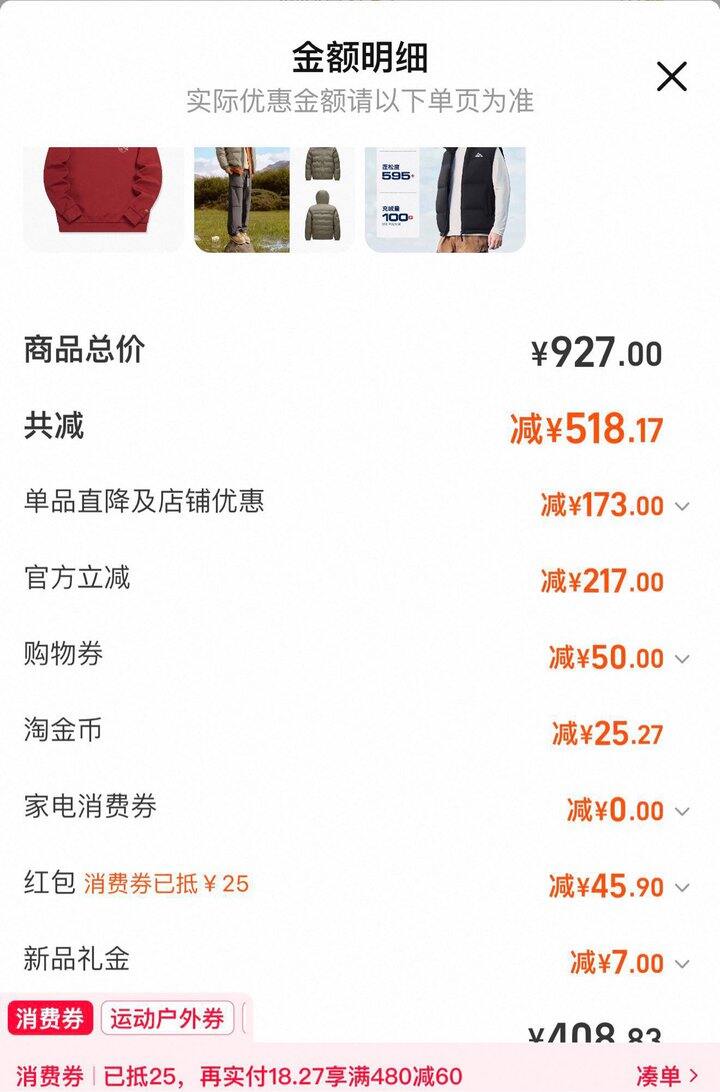Expand the 红包 discount details
720x1092 pixels.
(x=682, y=887)
